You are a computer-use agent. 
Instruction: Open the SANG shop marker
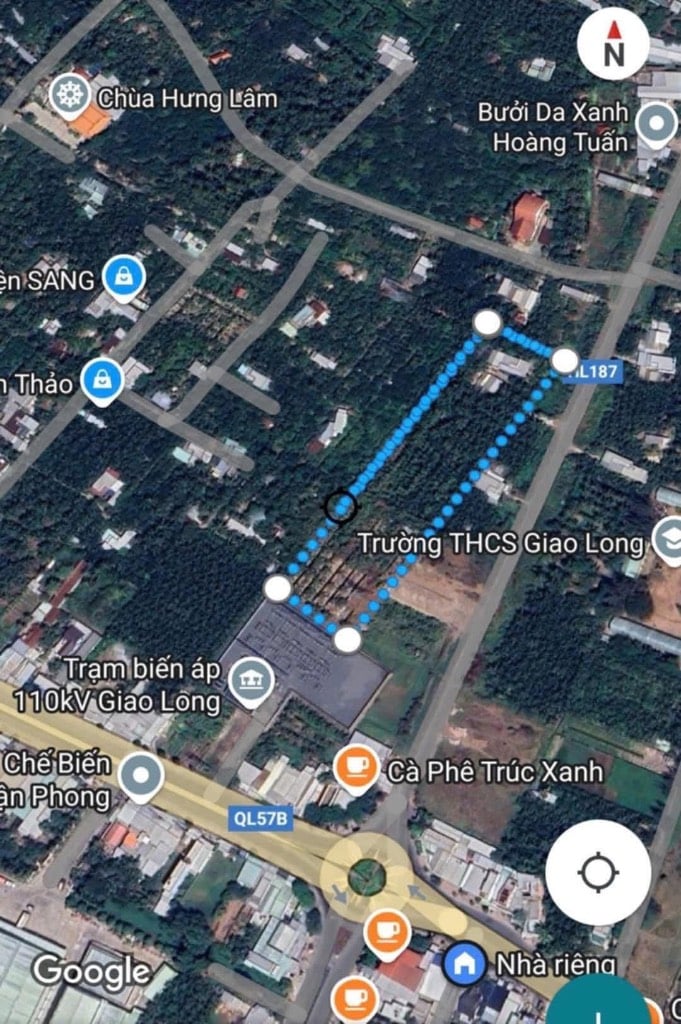(125, 276)
